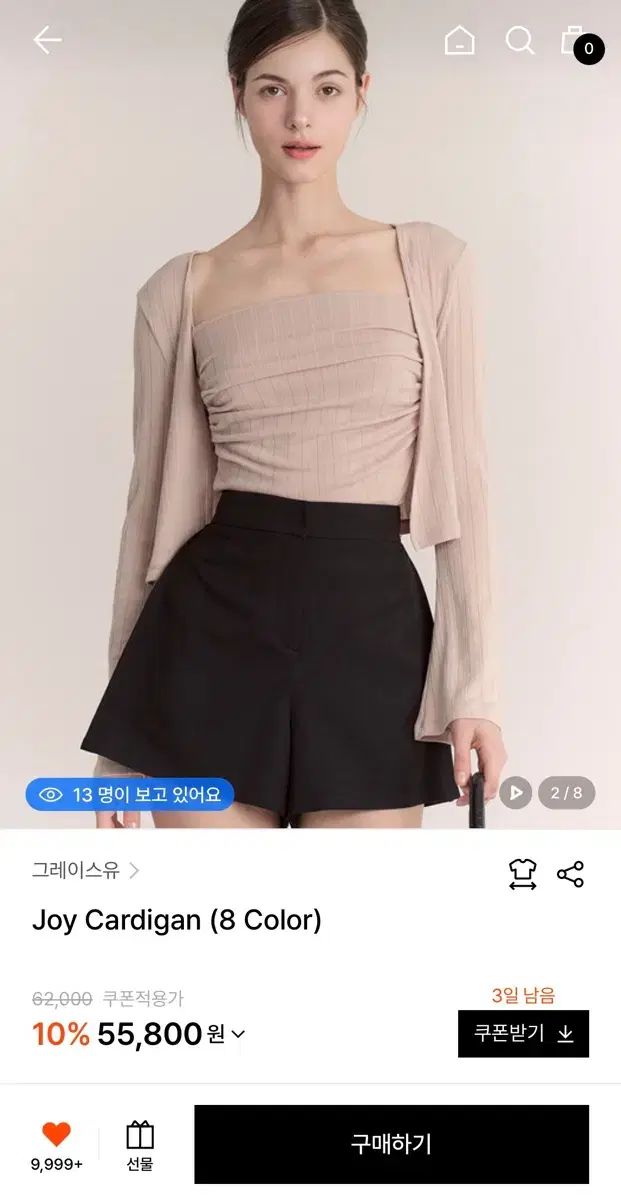The width and height of the screenshot is (621, 1200).
Task: Buy now with the 구매하기 button
Action: [x=391, y=1144]
